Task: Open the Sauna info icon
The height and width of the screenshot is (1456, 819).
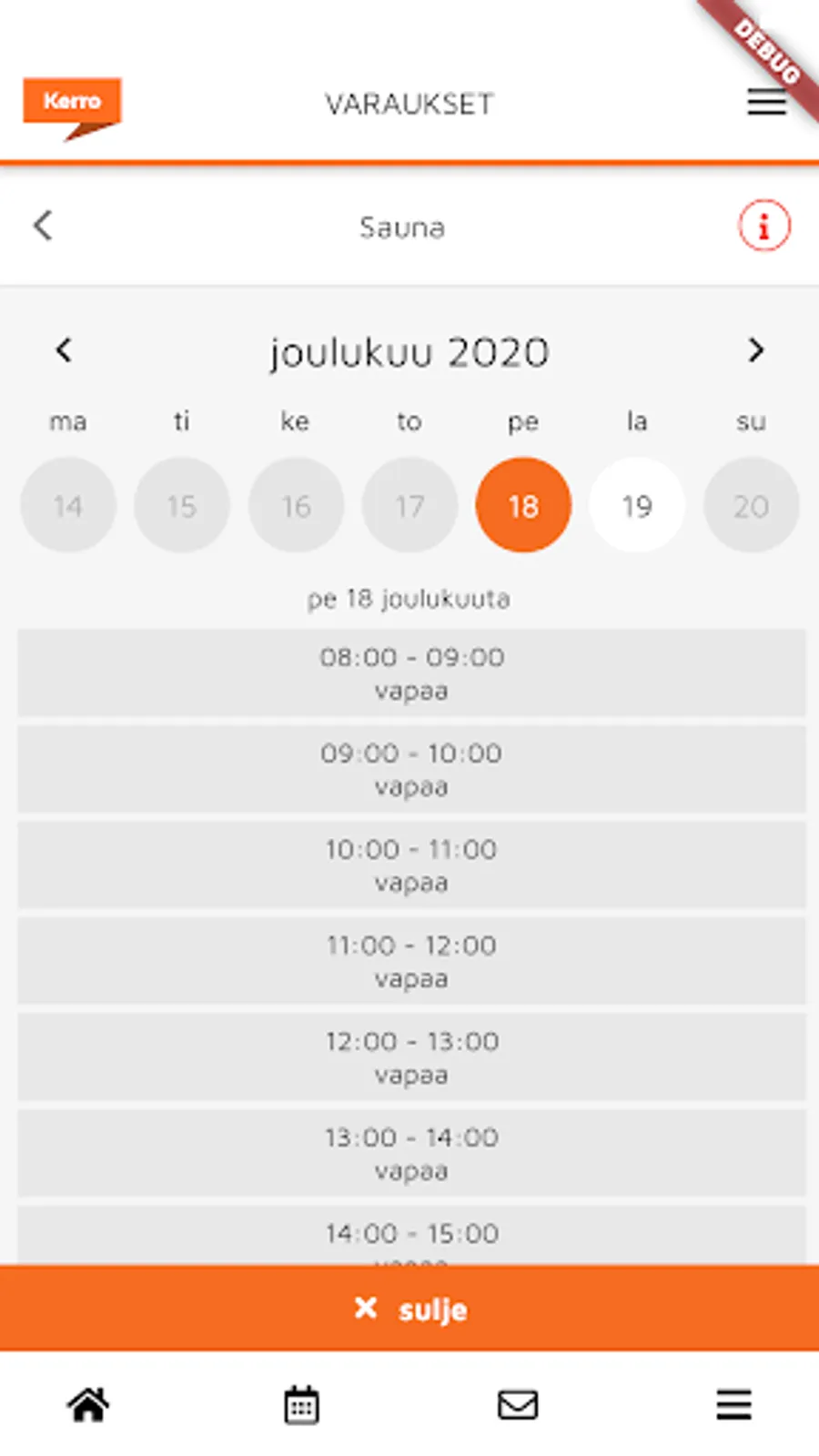Action: tap(763, 226)
